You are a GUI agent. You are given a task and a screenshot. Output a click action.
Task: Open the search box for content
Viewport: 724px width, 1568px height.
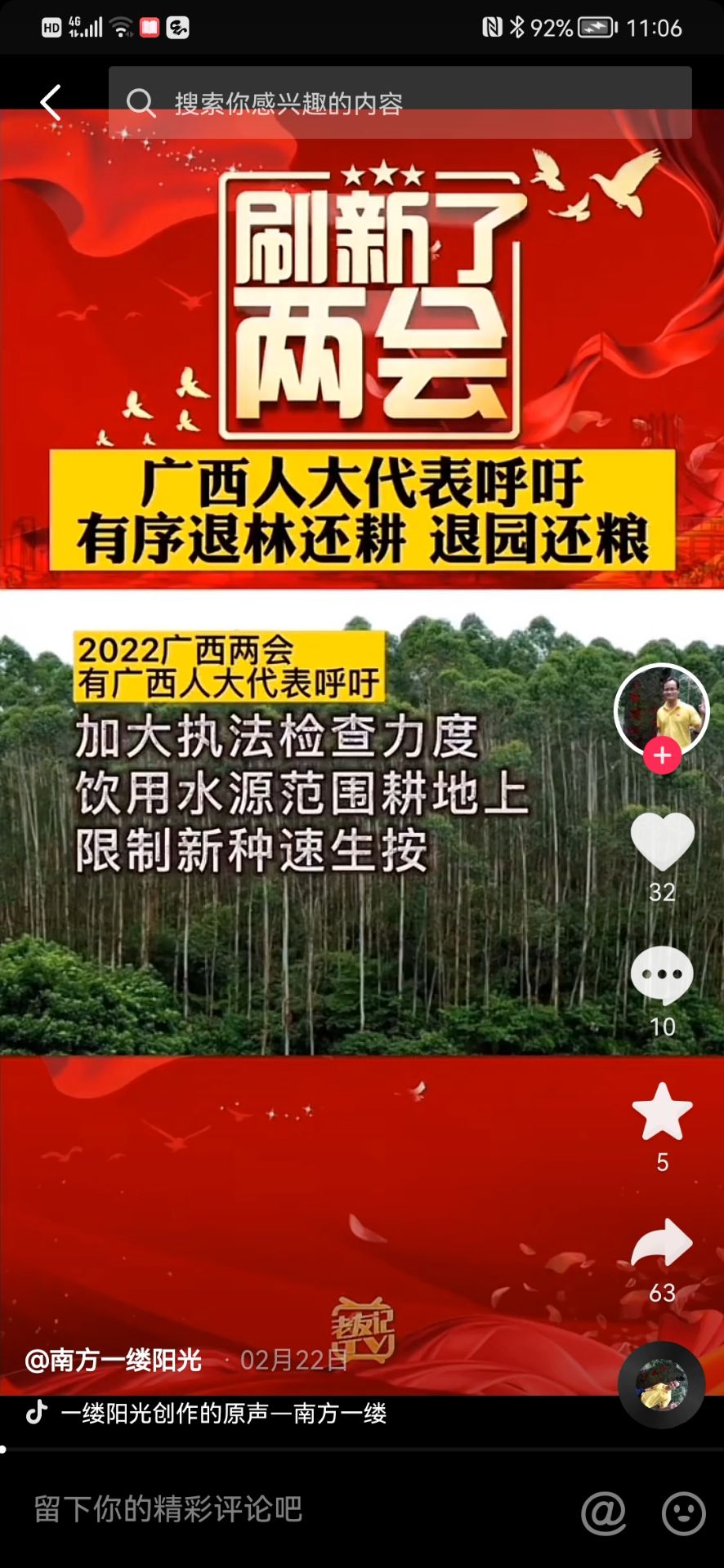pos(400,103)
